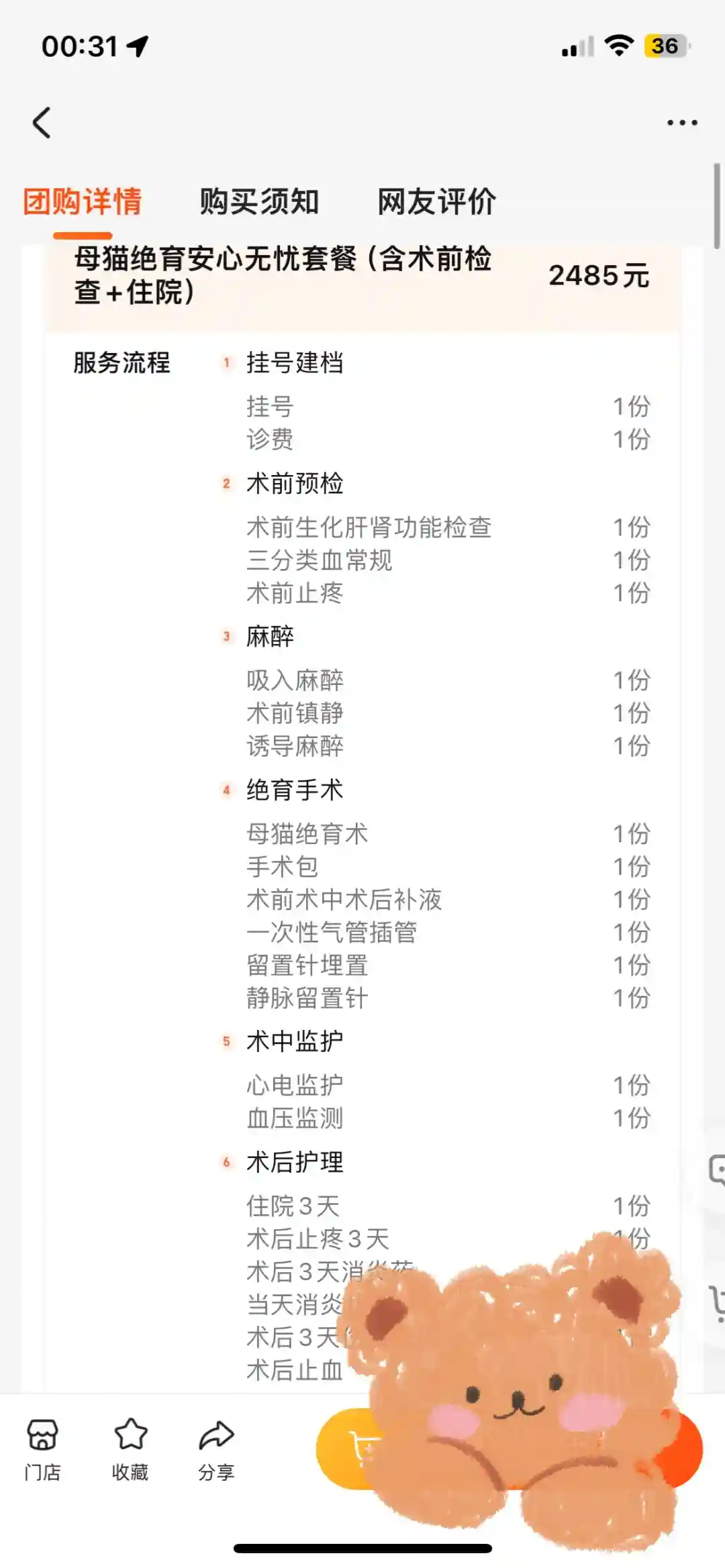Add this deal to 收藏
725x1568 pixels.
(130, 1449)
